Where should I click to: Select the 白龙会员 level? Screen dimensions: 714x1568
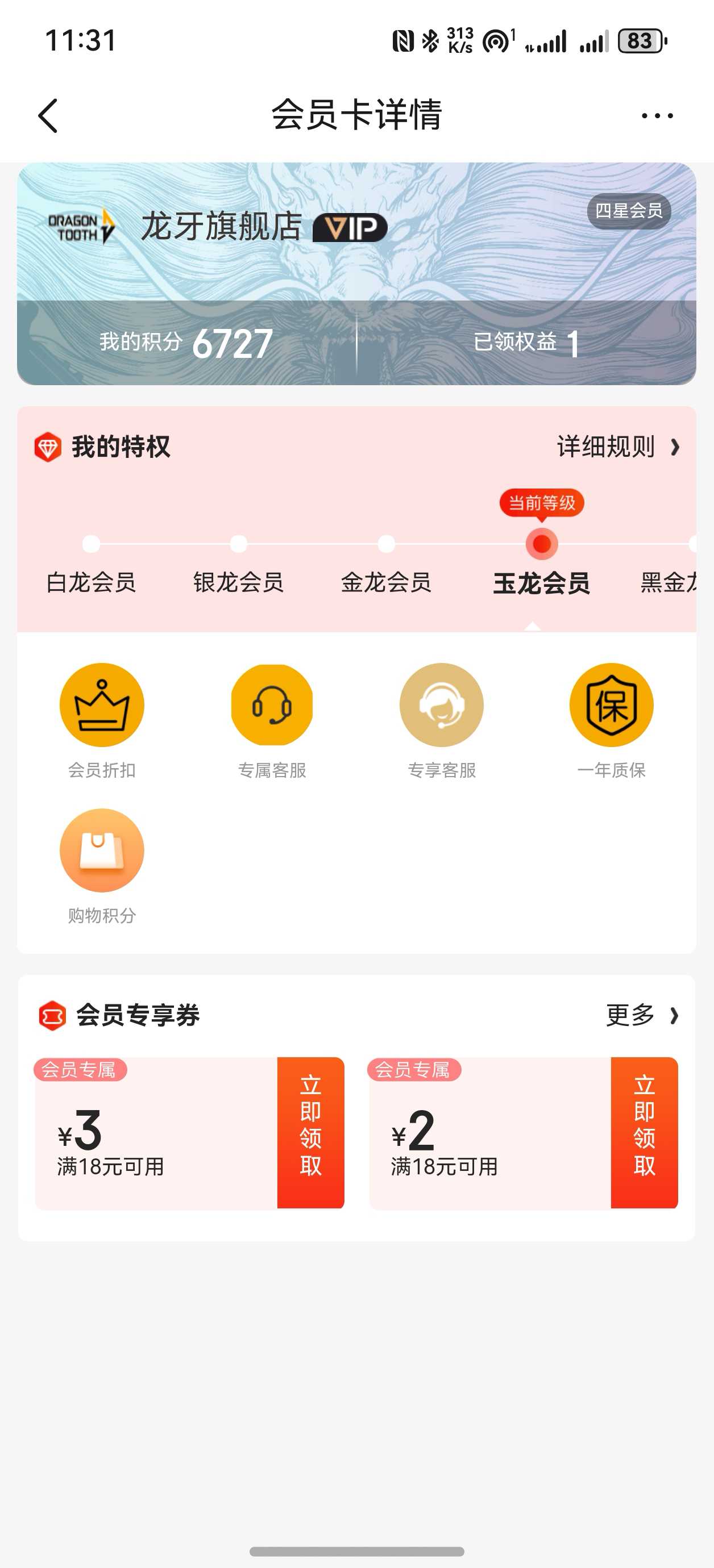point(92,582)
